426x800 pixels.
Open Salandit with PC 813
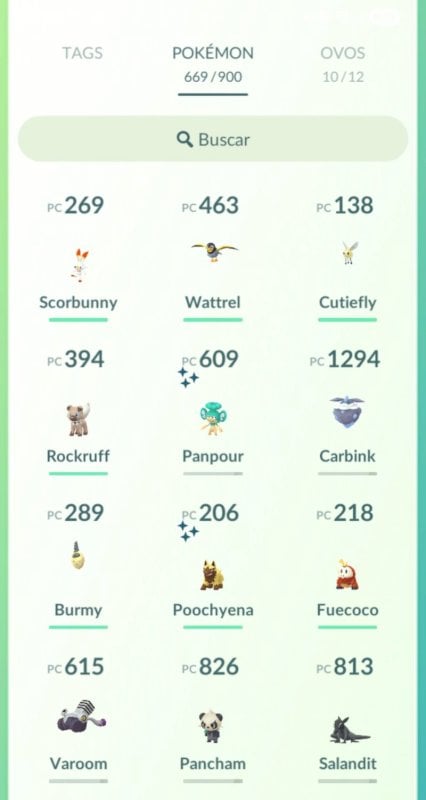(x=347, y=719)
